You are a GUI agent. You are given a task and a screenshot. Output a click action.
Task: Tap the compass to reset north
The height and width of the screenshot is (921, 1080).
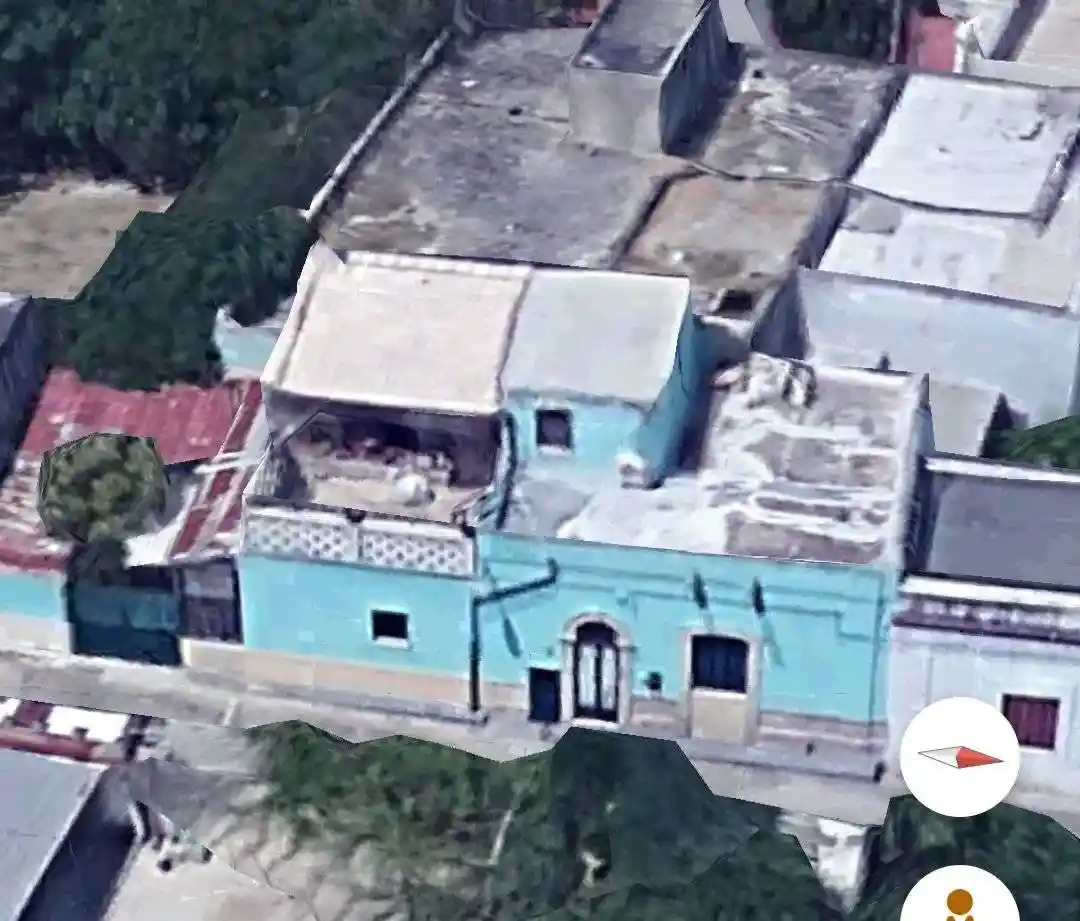pos(959,757)
